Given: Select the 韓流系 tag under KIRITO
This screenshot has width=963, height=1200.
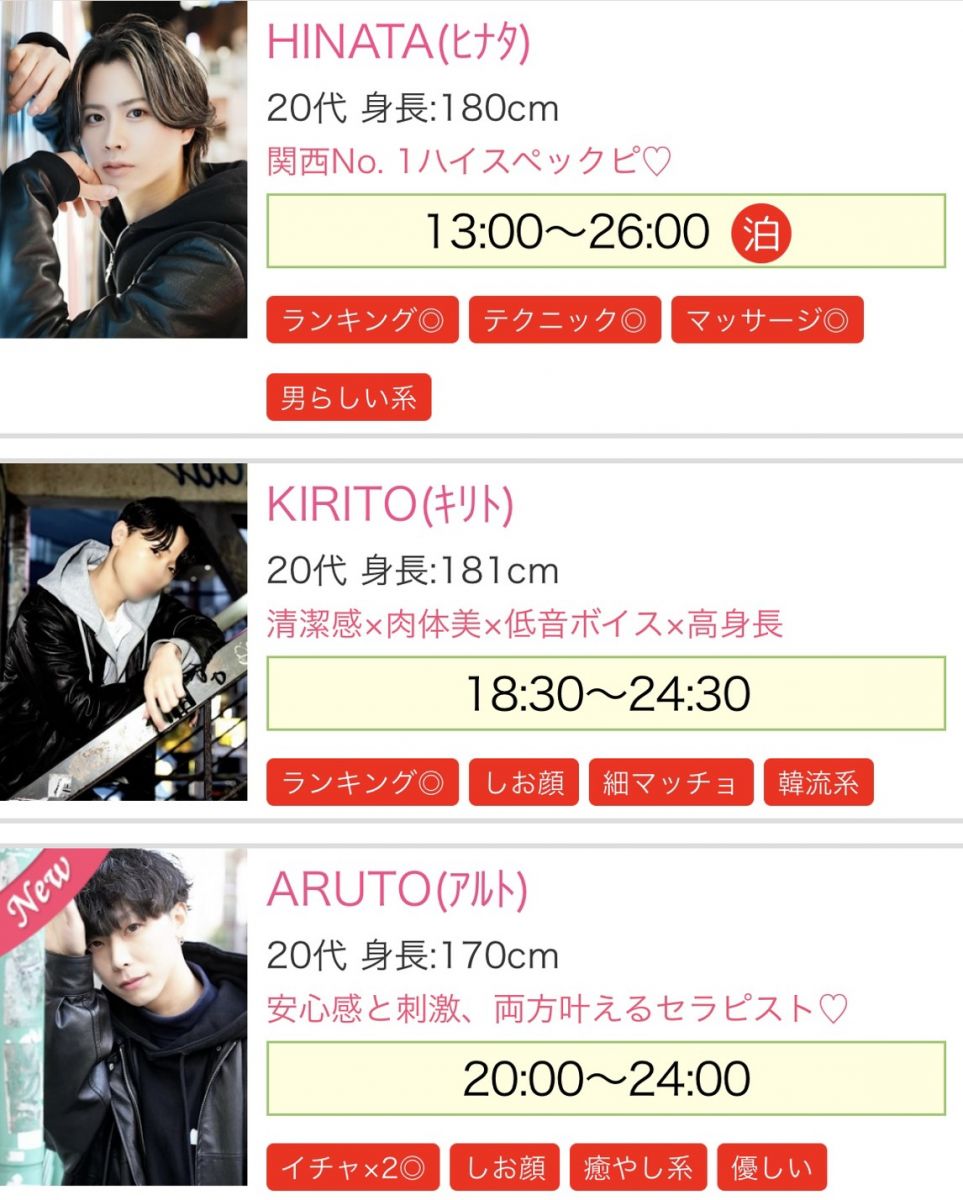Looking at the screenshot, I should 818,782.
